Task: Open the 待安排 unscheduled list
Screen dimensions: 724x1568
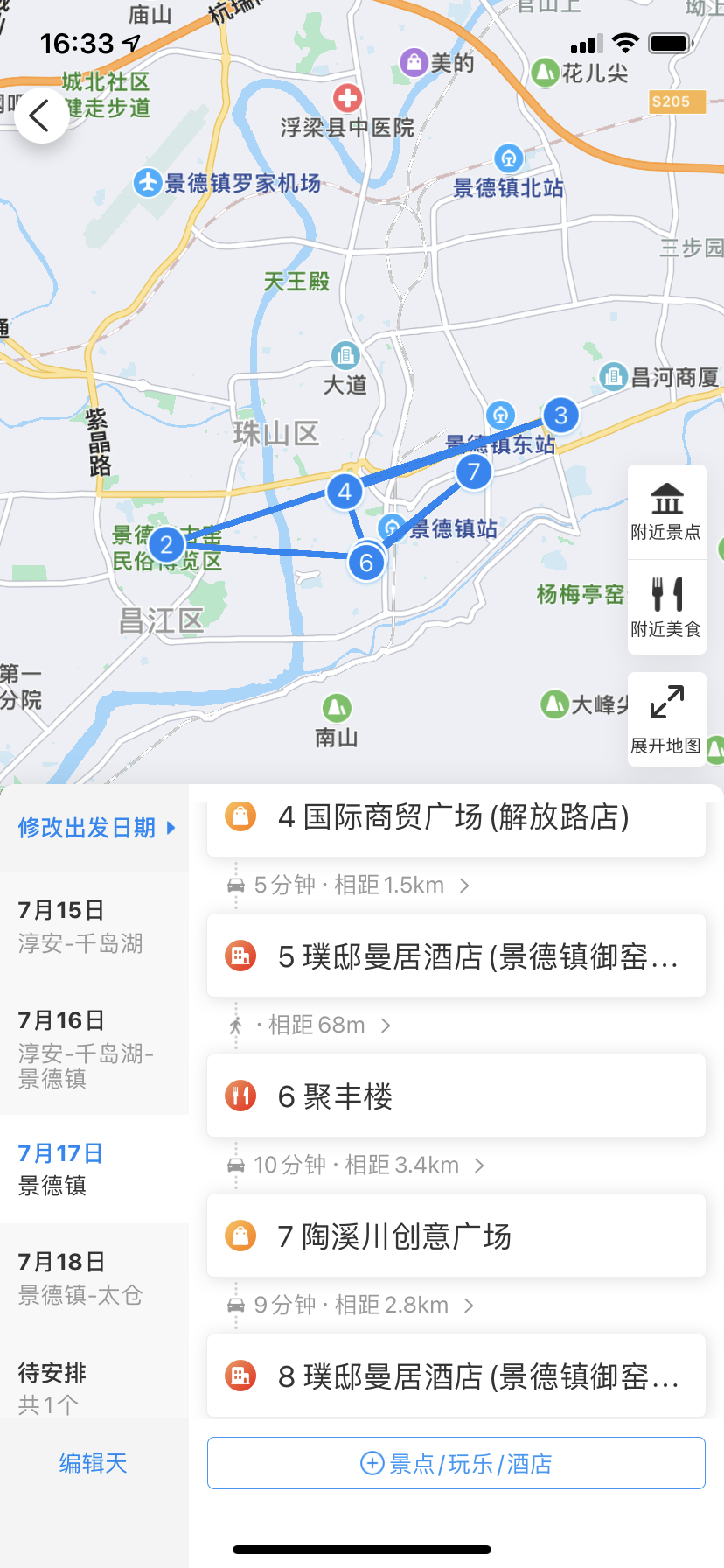Action: (94, 1386)
